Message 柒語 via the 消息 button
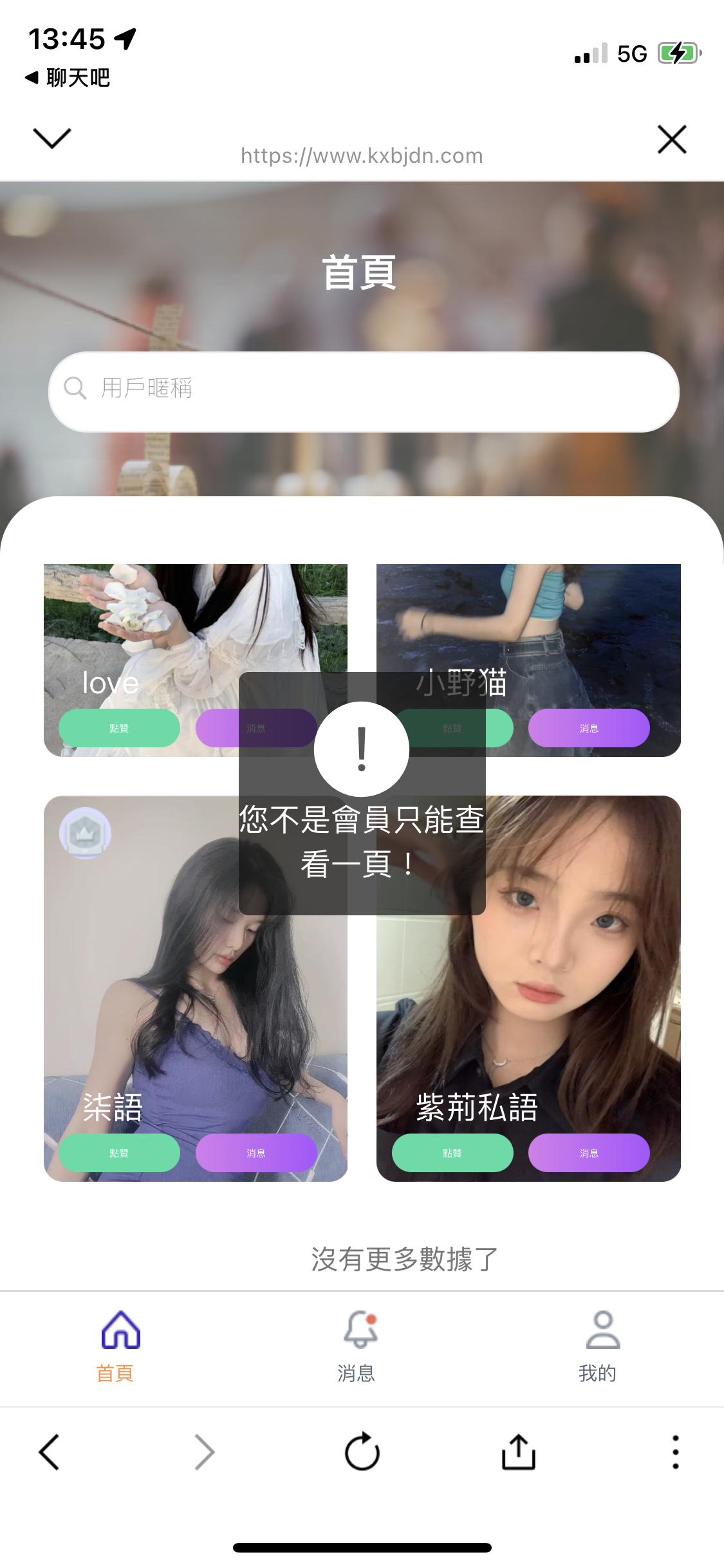 [x=256, y=1153]
